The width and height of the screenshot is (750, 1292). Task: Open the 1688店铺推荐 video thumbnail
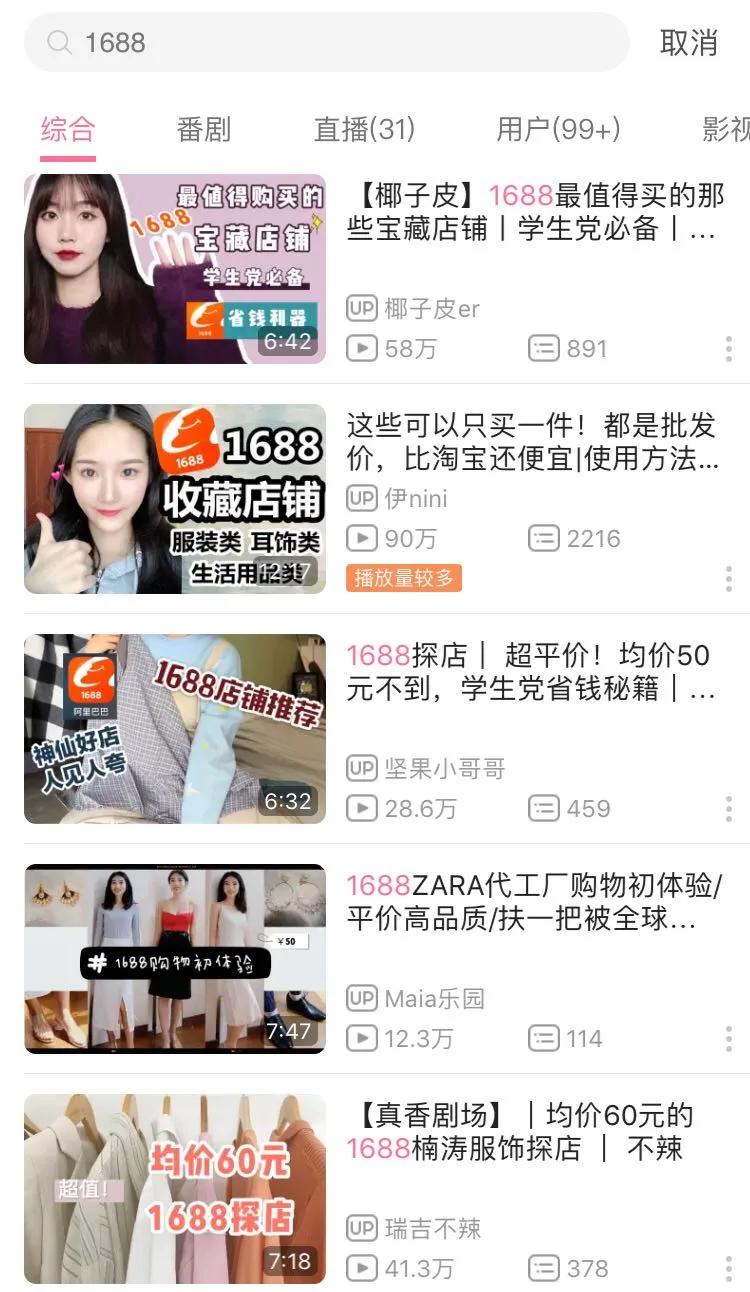coord(175,730)
